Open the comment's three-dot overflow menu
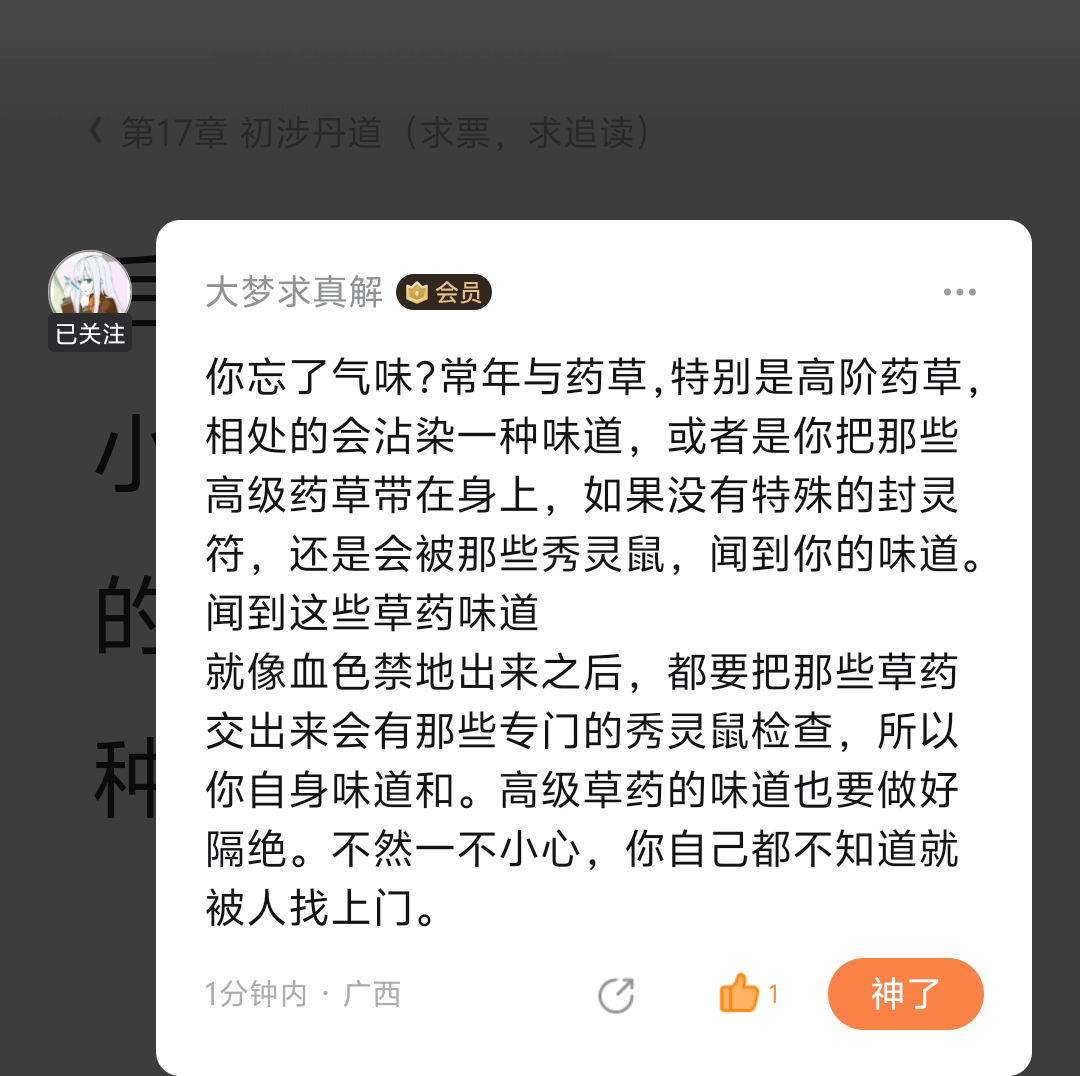 [959, 292]
